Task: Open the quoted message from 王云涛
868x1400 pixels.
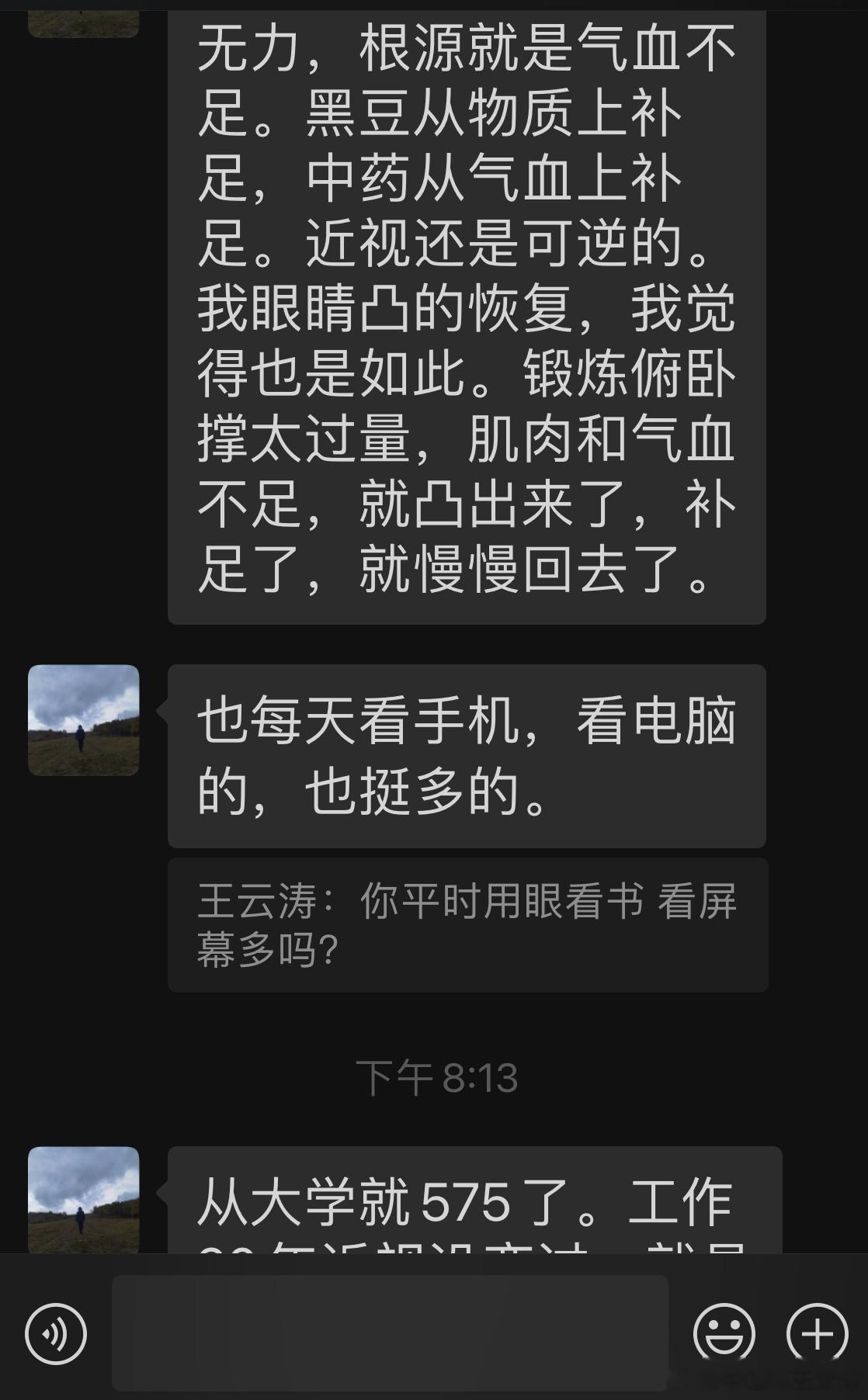Action: pyautogui.click(x=467, y=925)
